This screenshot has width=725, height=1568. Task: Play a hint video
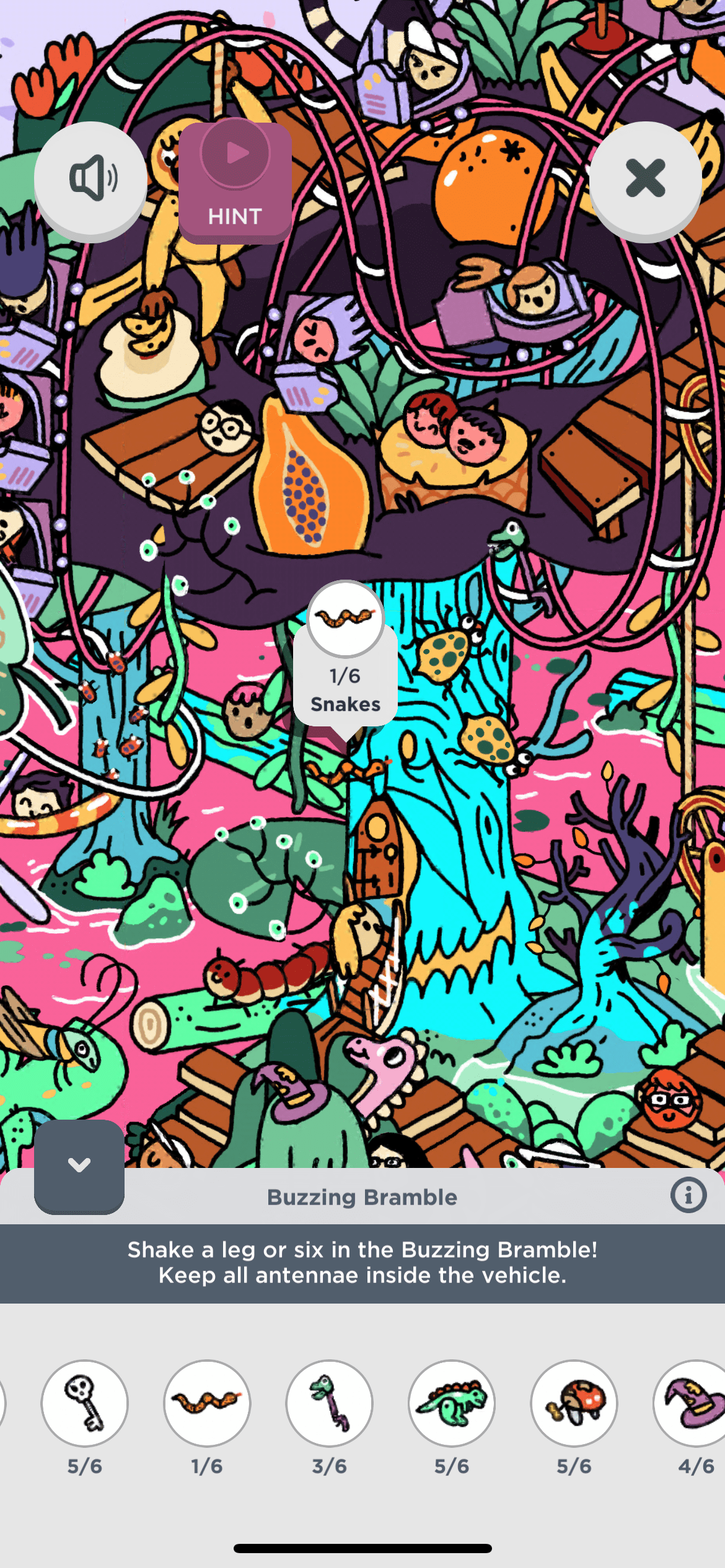(235, 181)
